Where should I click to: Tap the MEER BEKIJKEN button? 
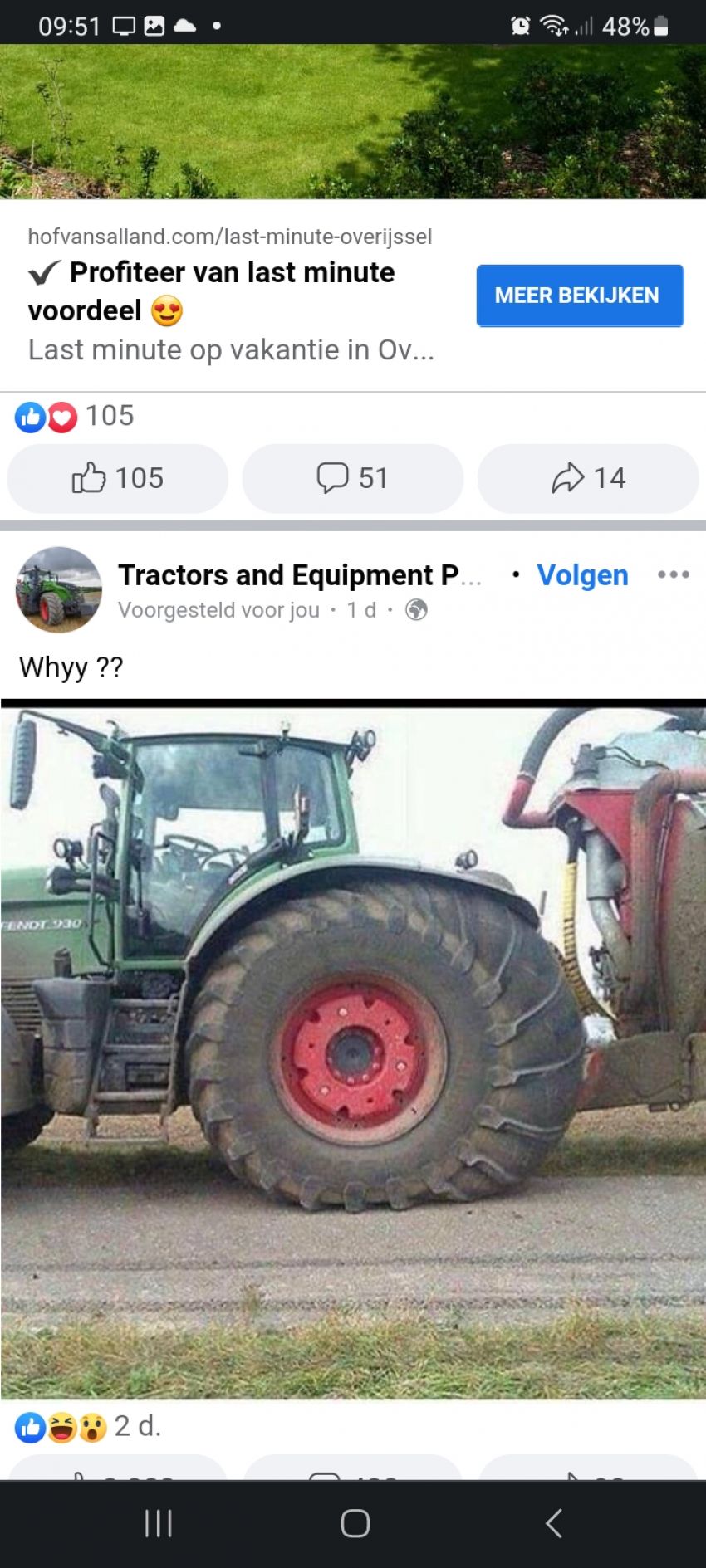coord(580,296)
